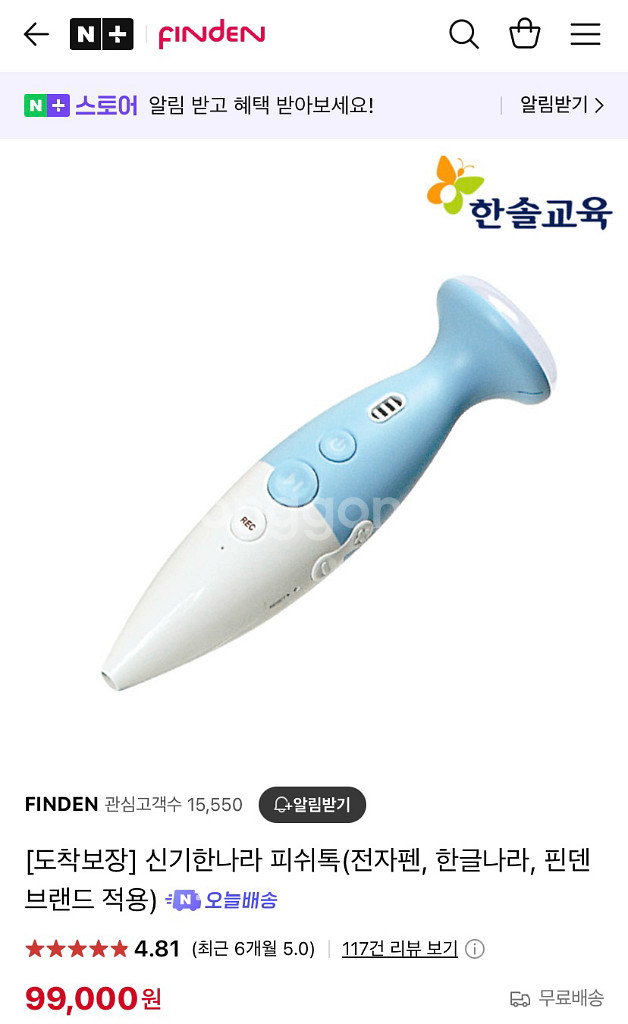Tap the dark 알림받기 bell button
This screenshot has width=628, height=1024.
(312, 805)
